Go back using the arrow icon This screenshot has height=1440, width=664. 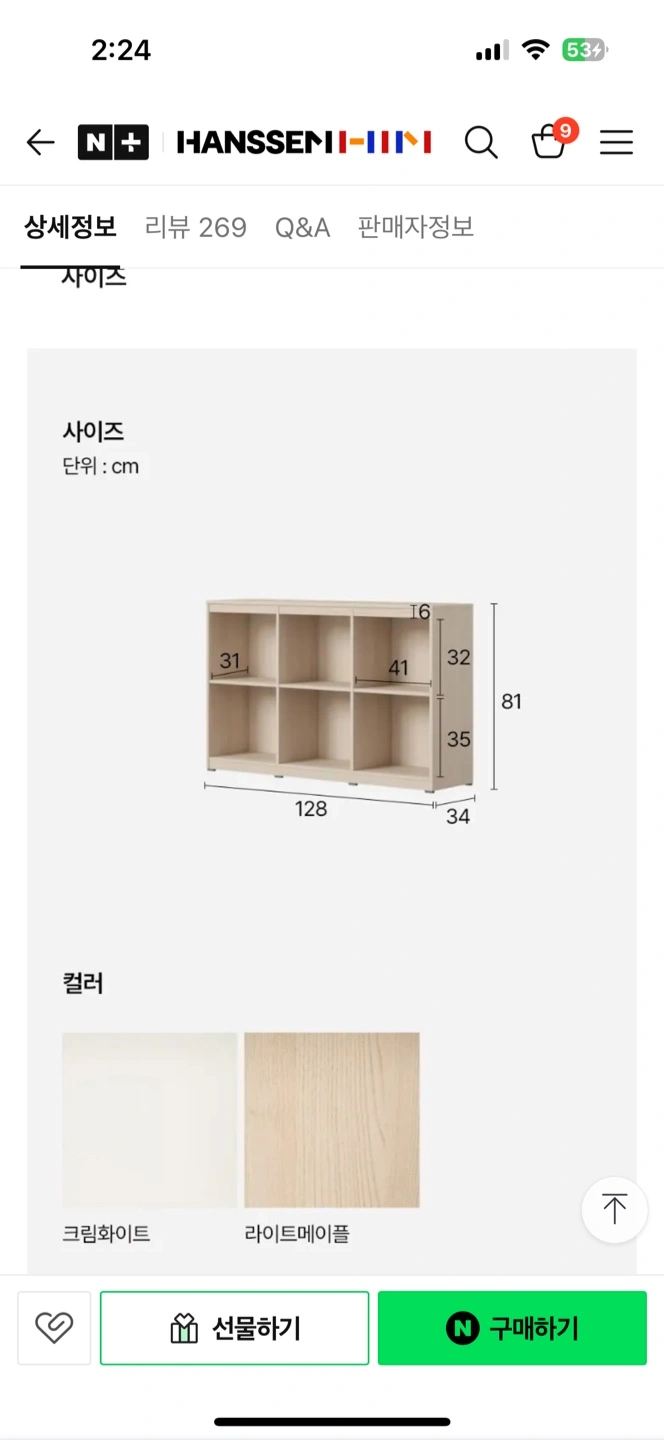click(x=40, y=143)
